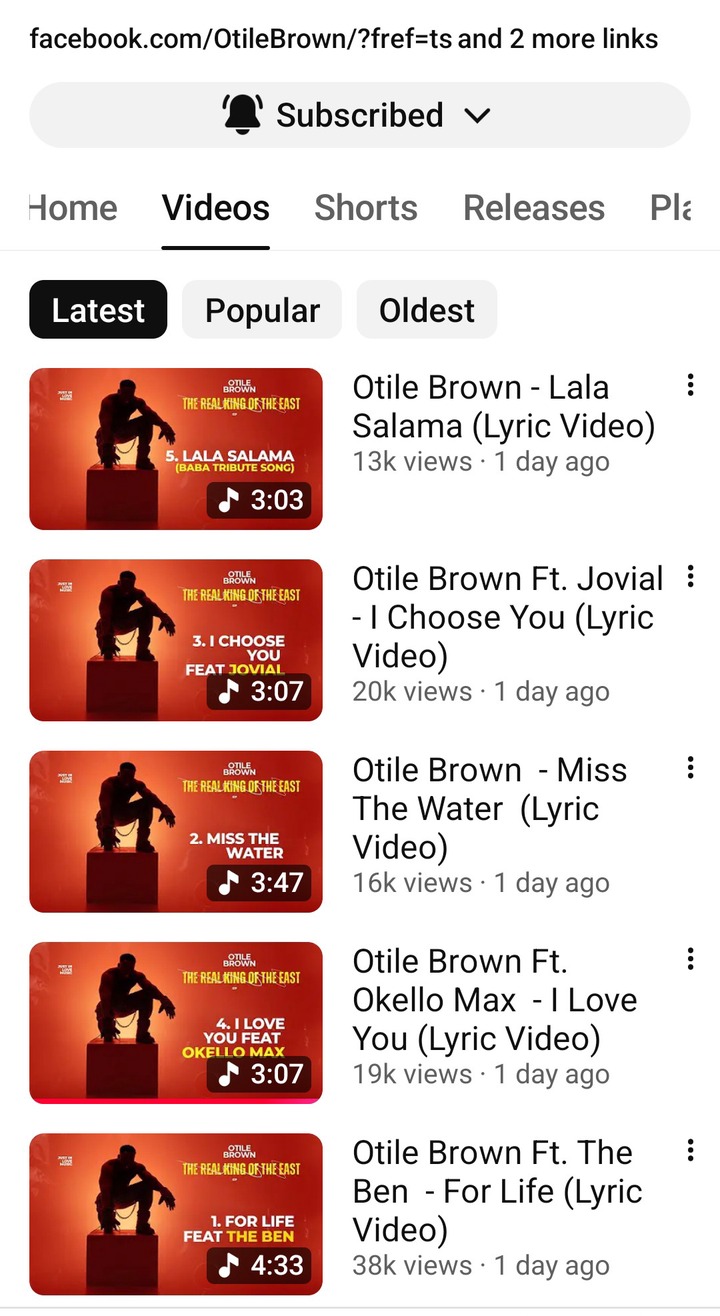Image resolution: width=720 pixels, height=1316 pixels.
Task: Select the Videos tab
Action: point(215,208)
